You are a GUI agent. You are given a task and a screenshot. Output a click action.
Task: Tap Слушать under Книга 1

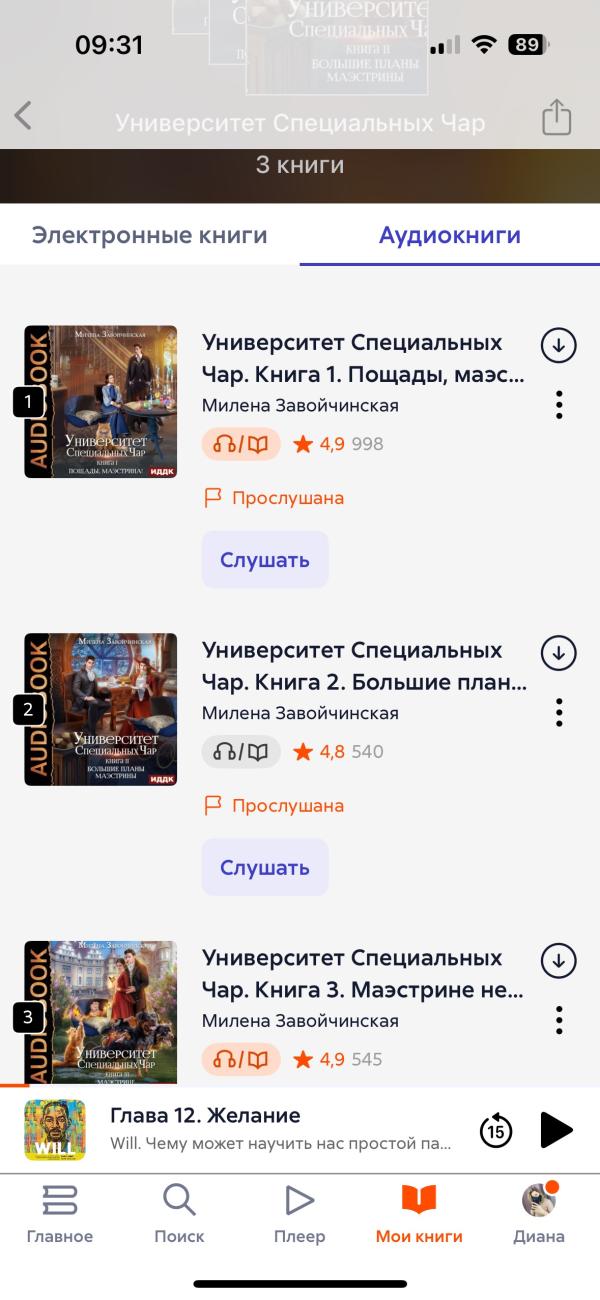coord(265,560)
